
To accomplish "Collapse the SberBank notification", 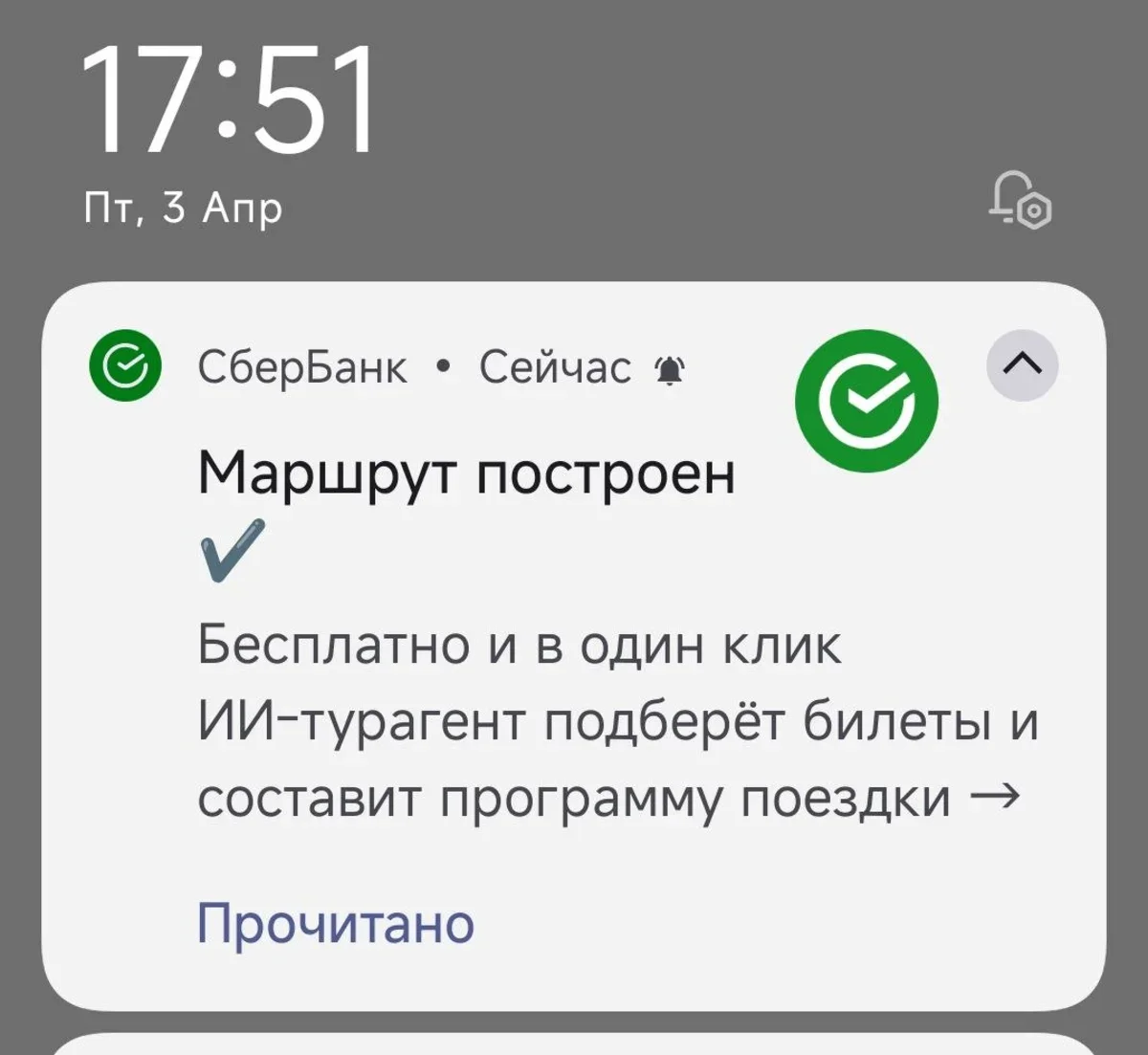I will coord(1022,364).
